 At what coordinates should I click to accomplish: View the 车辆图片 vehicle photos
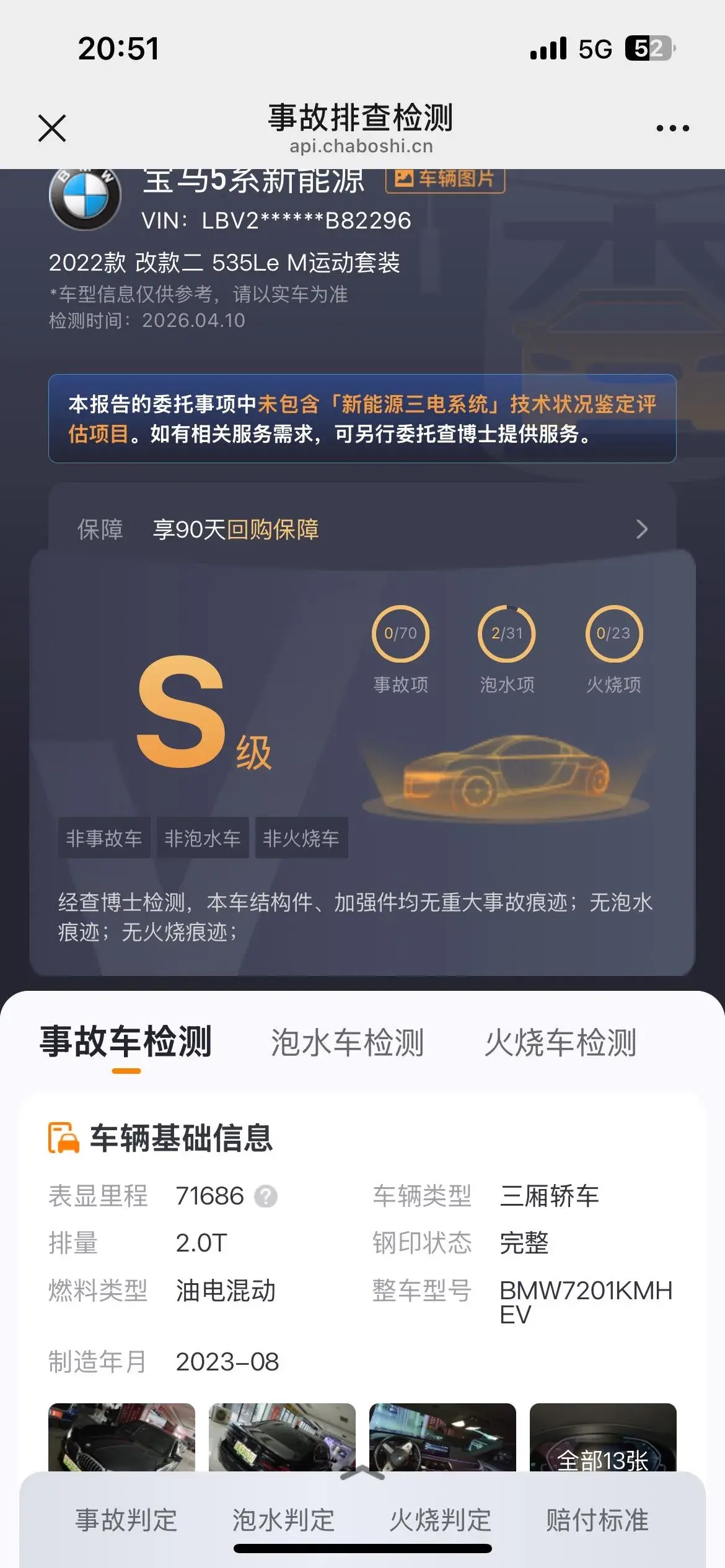tap(445, 180)
